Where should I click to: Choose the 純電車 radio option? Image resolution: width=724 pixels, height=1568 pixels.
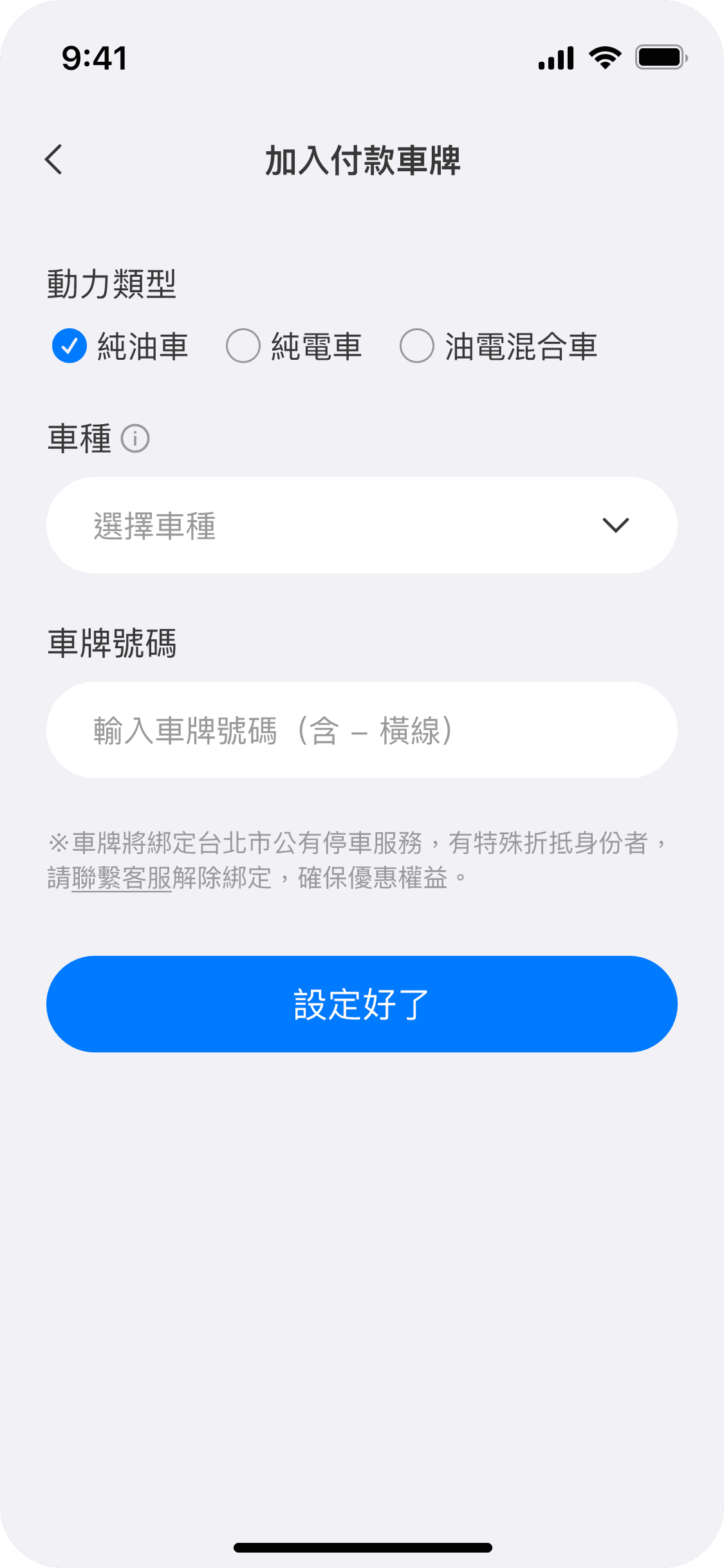(293, 346)
